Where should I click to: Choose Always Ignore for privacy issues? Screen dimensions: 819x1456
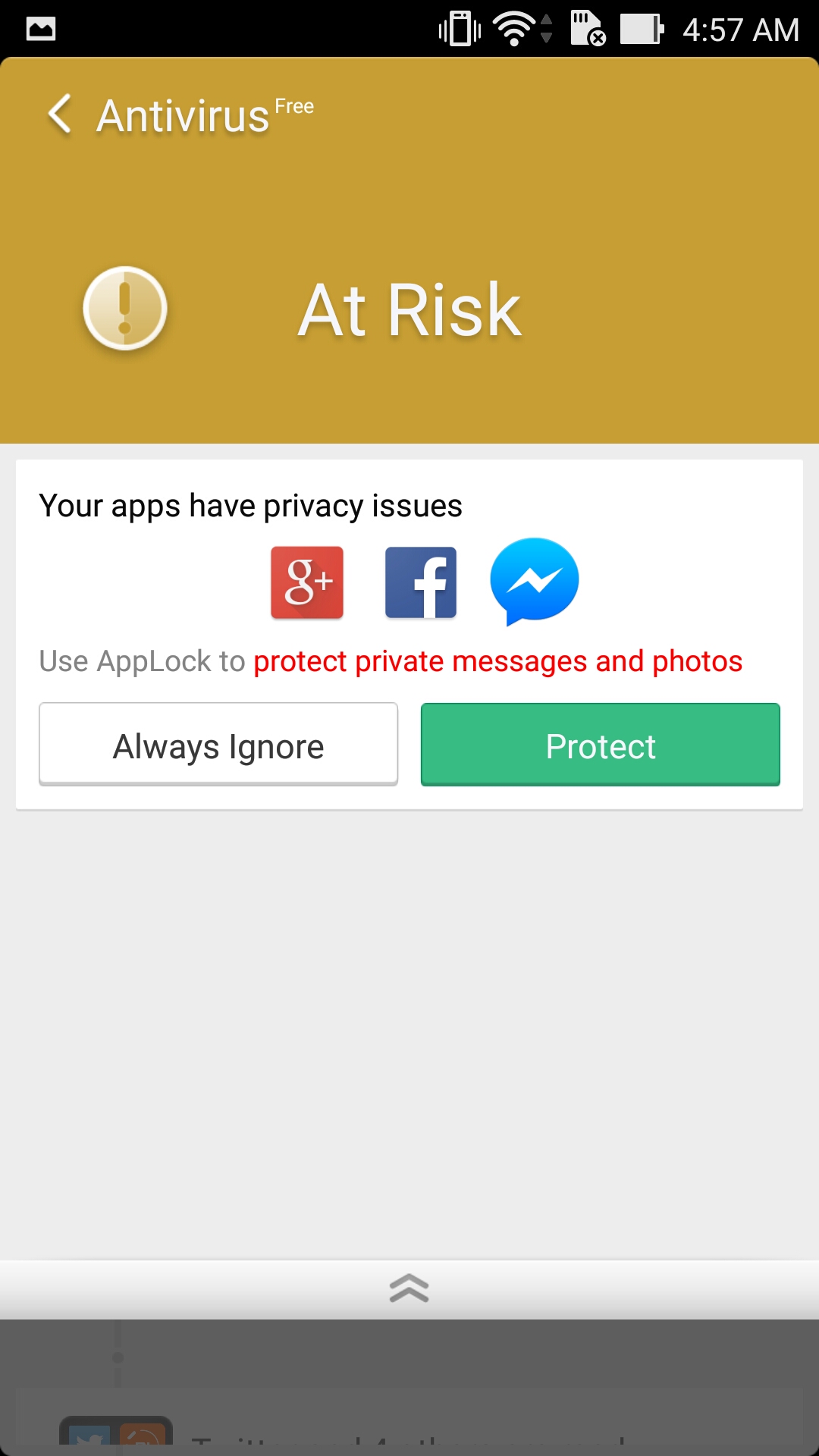tap(218, 745)
